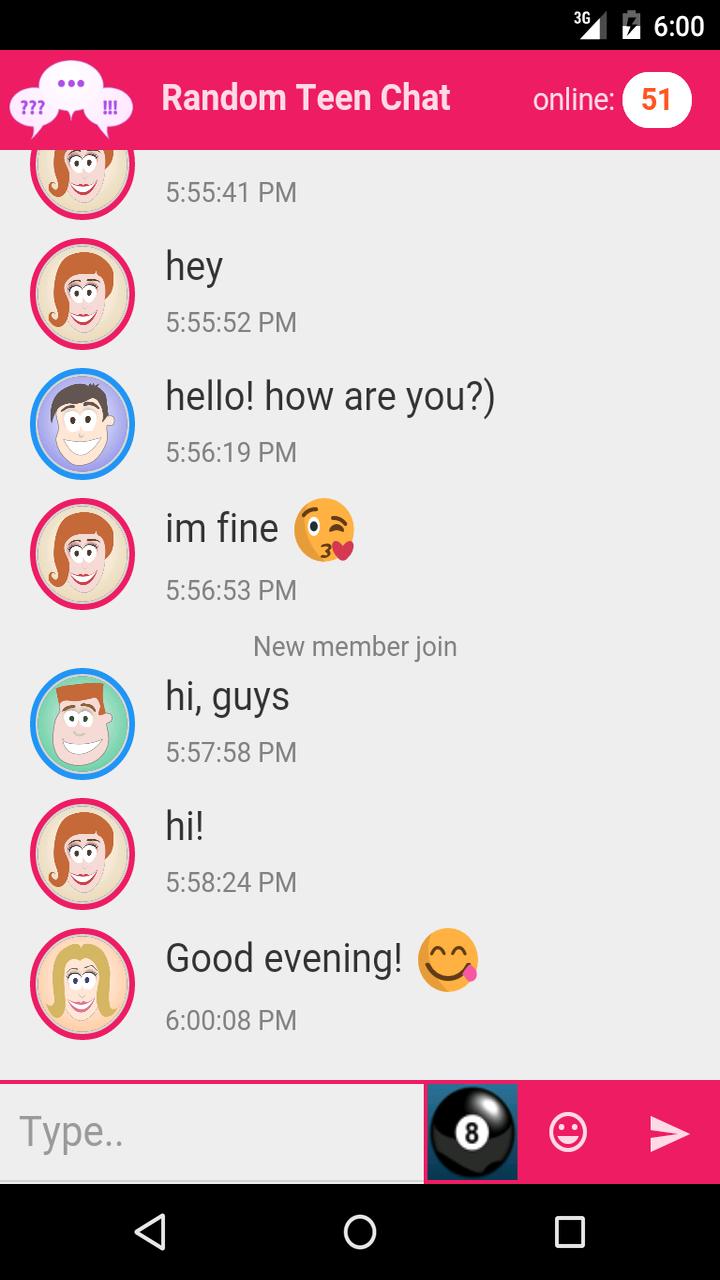Click the blonde avatar beside 'Good evening!'

83,984
